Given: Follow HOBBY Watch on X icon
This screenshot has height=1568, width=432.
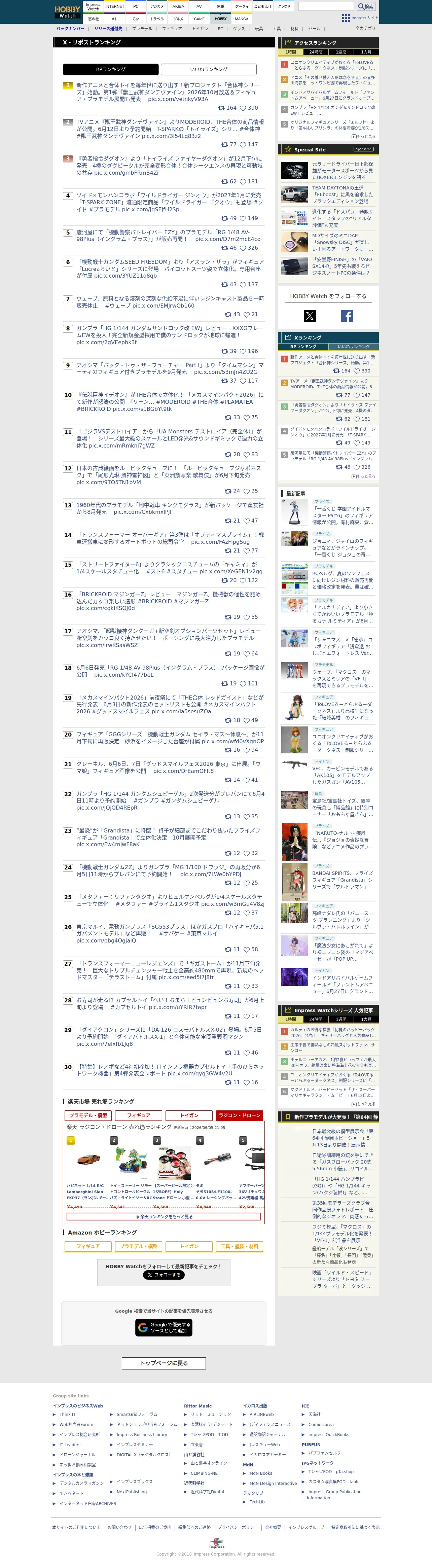Looking at the screenshot, I should point(310,316).
